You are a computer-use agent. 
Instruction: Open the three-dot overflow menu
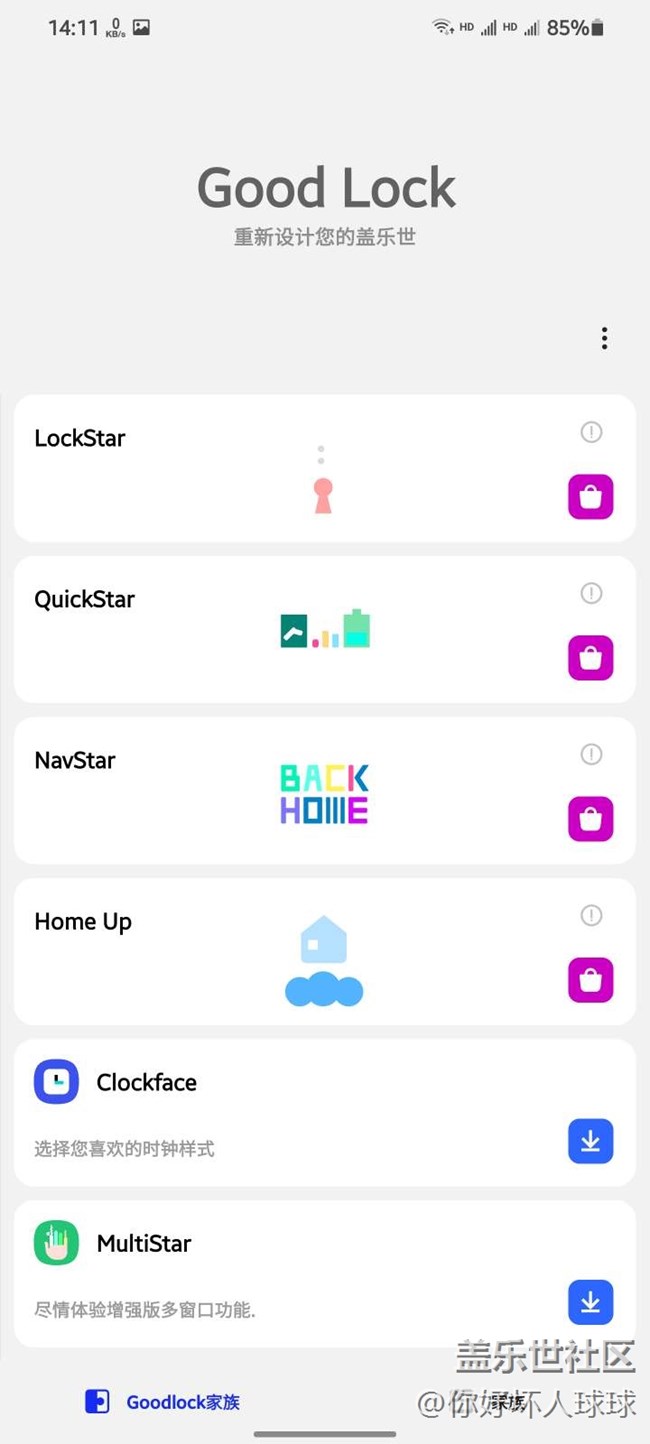click(604, 338)
